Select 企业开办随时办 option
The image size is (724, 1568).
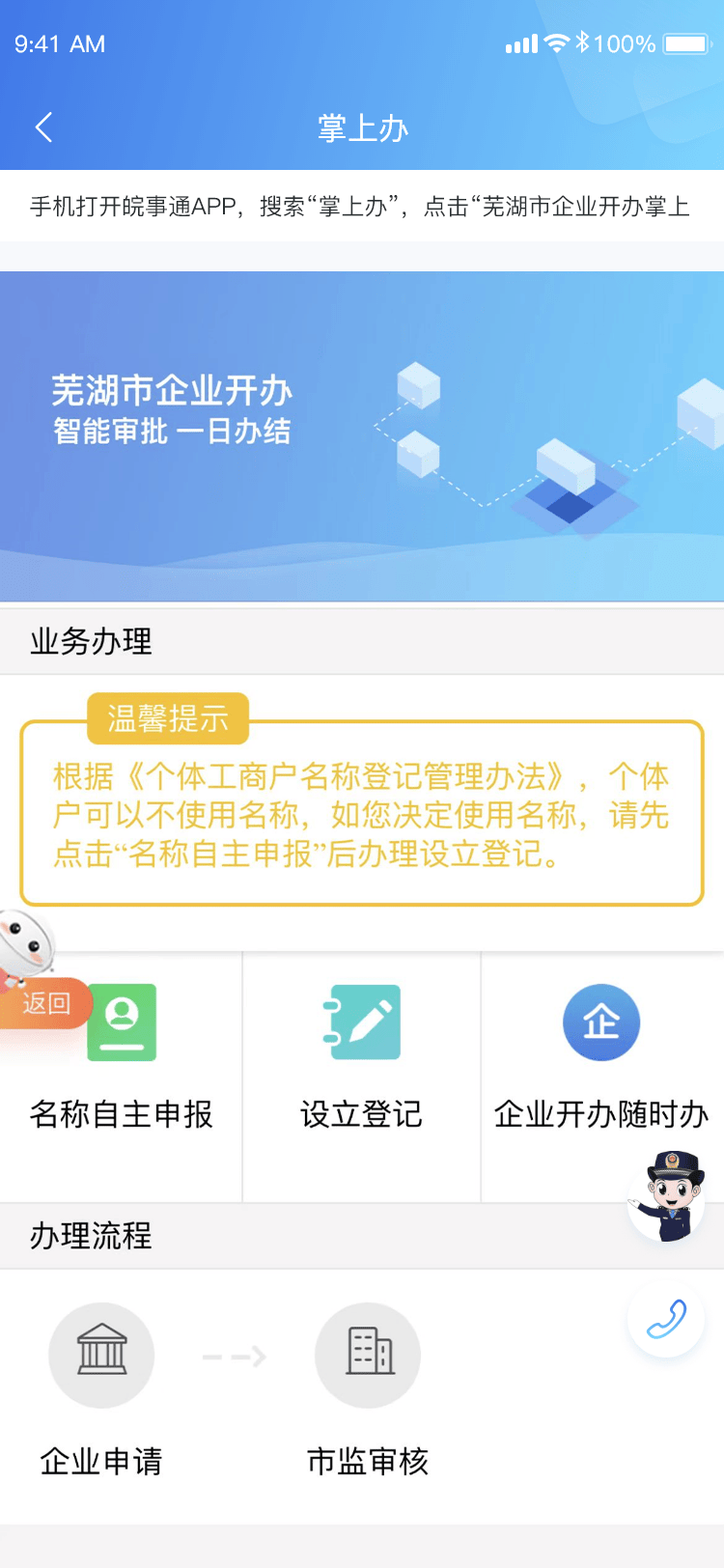click(x=600, y=1057)
